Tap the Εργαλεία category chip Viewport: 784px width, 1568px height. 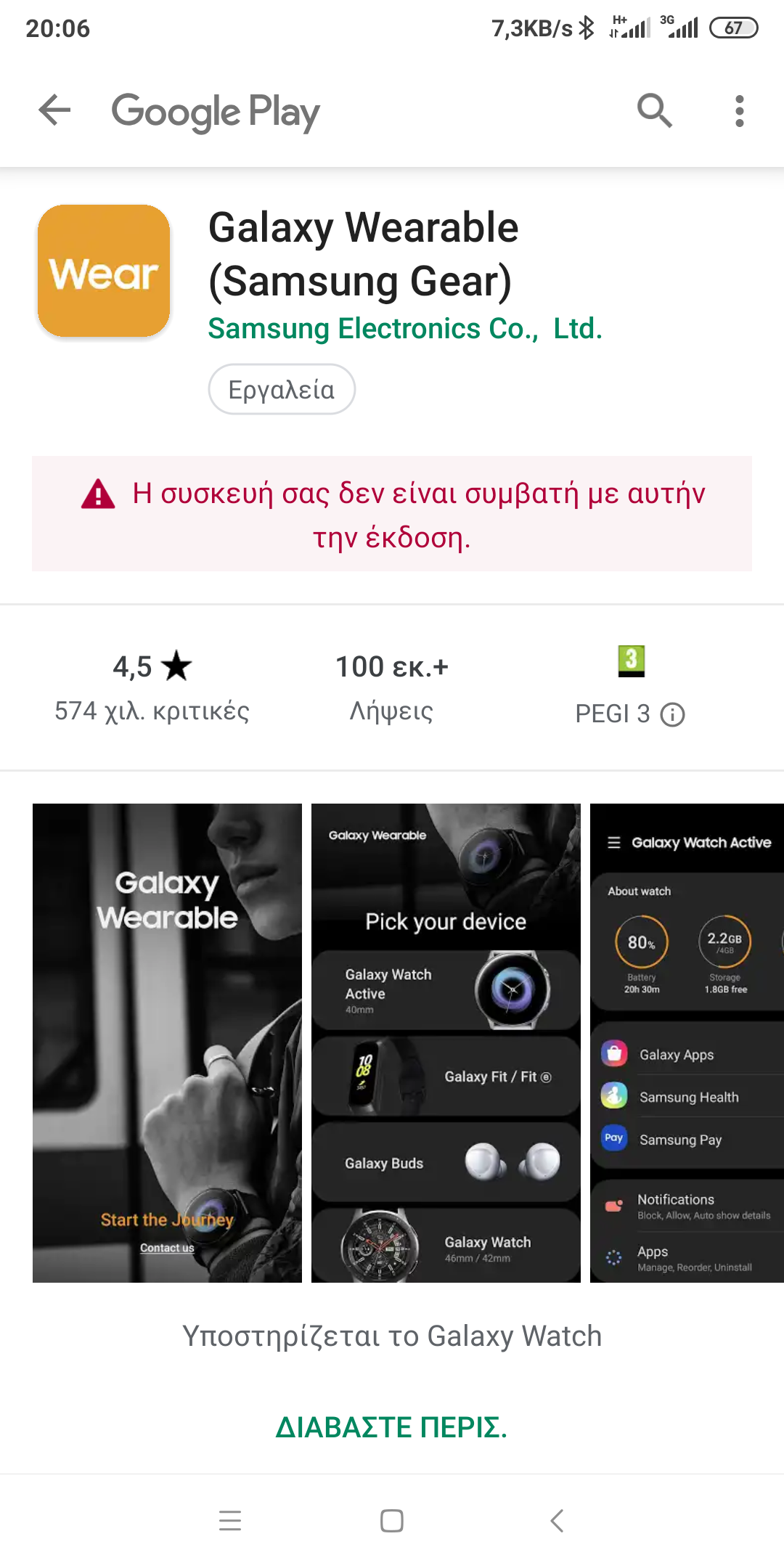[282, 390]
